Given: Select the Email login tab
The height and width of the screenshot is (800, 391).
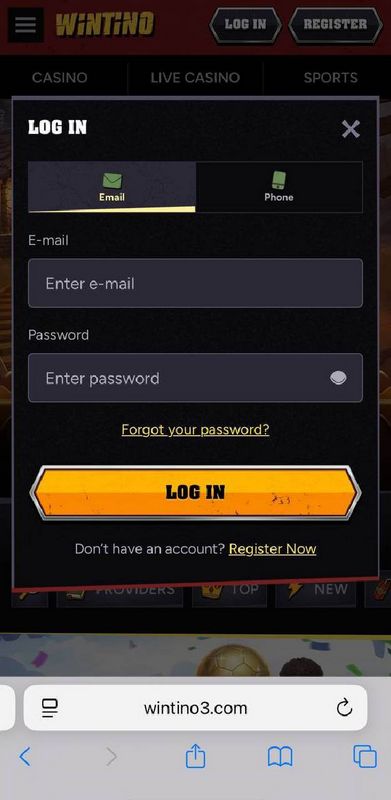Looking at the screenshot, I should 112,187.
